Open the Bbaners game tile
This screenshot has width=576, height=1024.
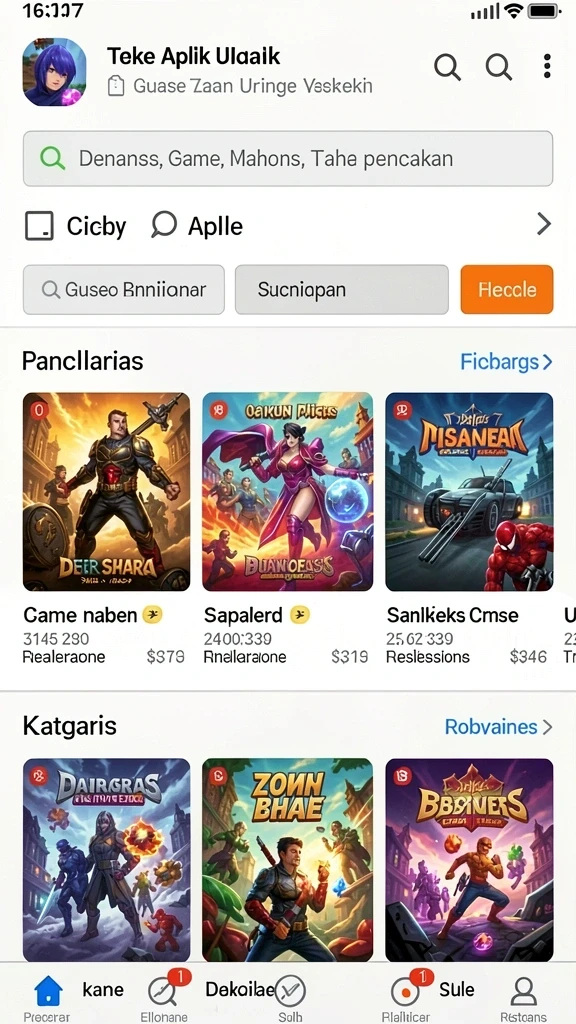pyautogui.click(x=469, y=859)
